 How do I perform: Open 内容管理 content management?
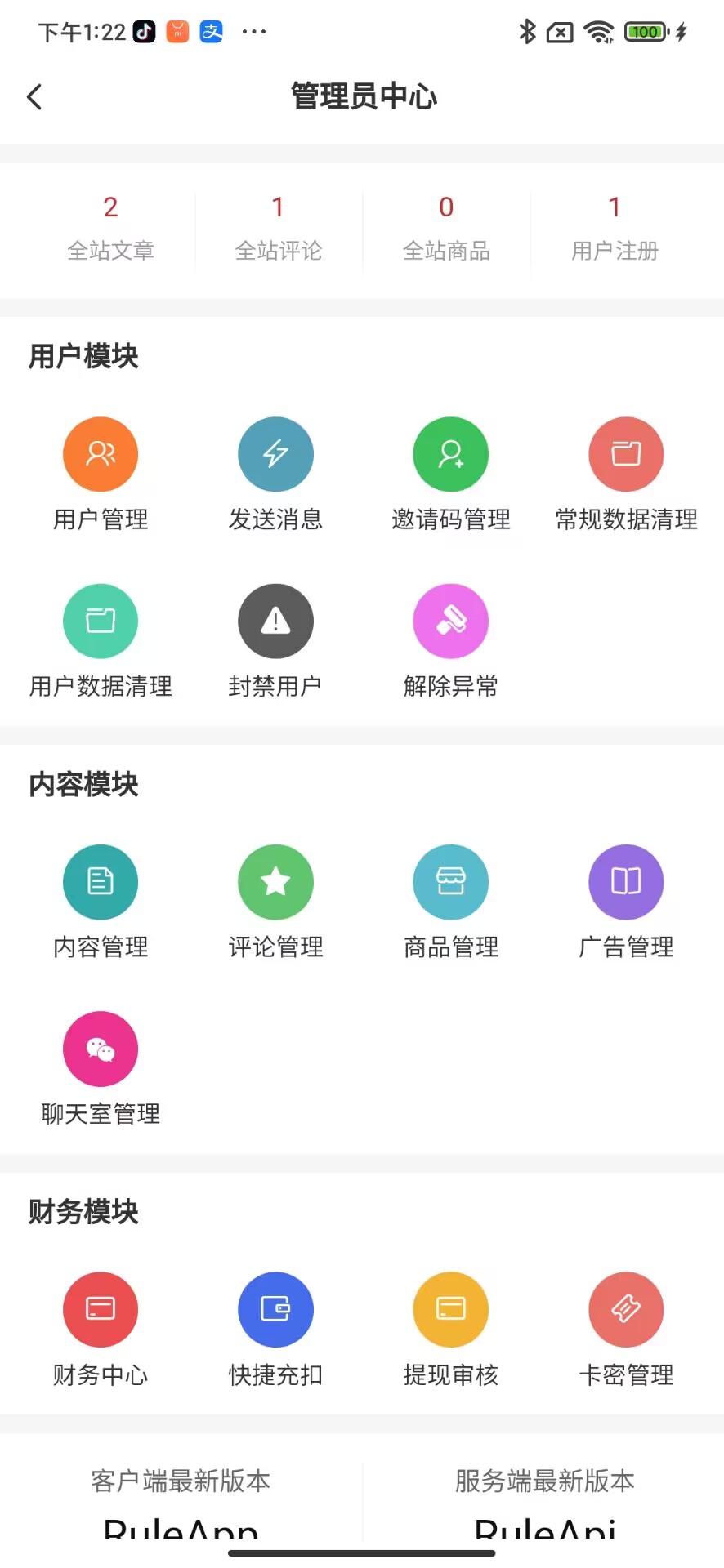[x=100, y=882]
